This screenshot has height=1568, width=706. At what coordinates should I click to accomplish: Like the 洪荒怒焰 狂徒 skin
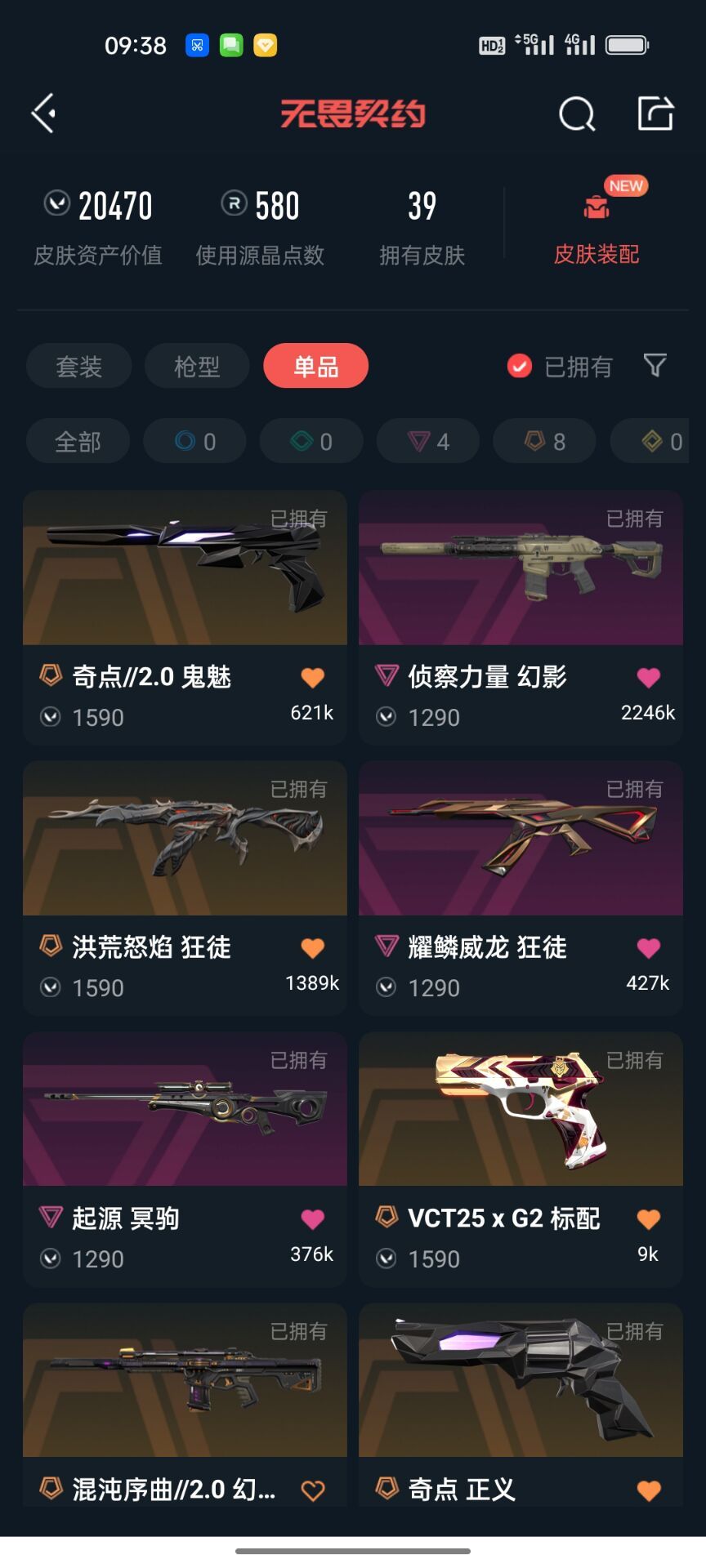click(x=313, y=948)
